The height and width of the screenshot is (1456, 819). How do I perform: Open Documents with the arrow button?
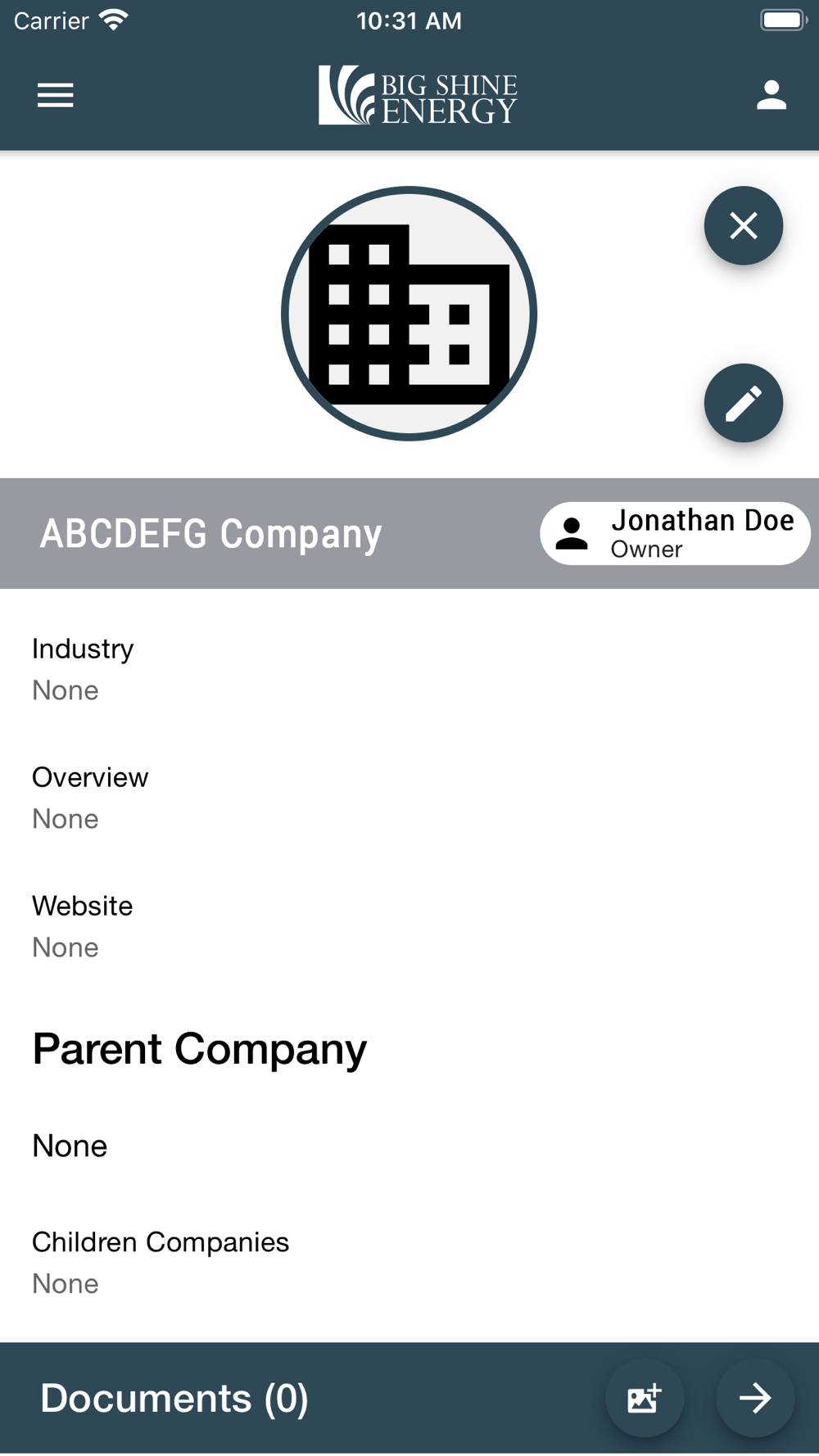(755, 1398)
